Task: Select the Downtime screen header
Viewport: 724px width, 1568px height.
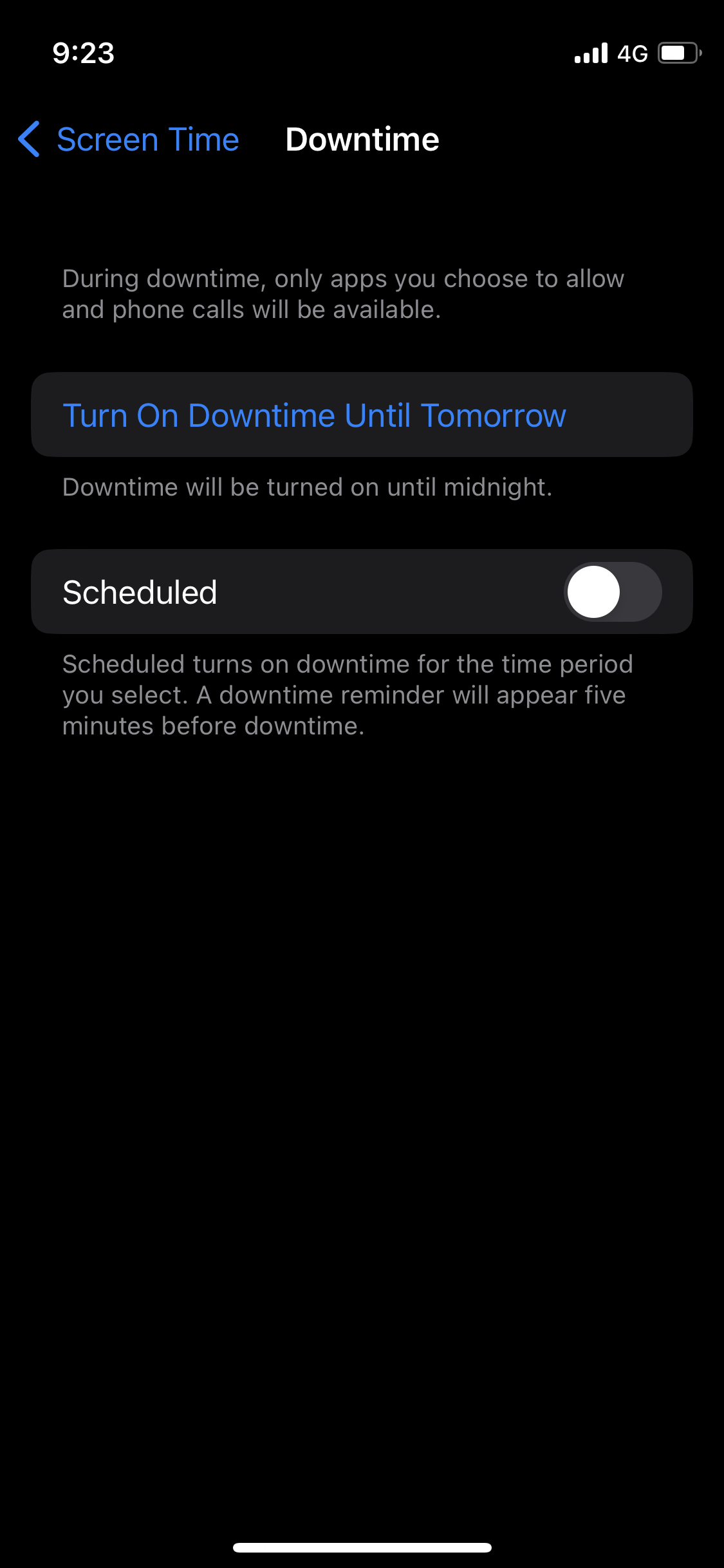Action: [362, 139]
